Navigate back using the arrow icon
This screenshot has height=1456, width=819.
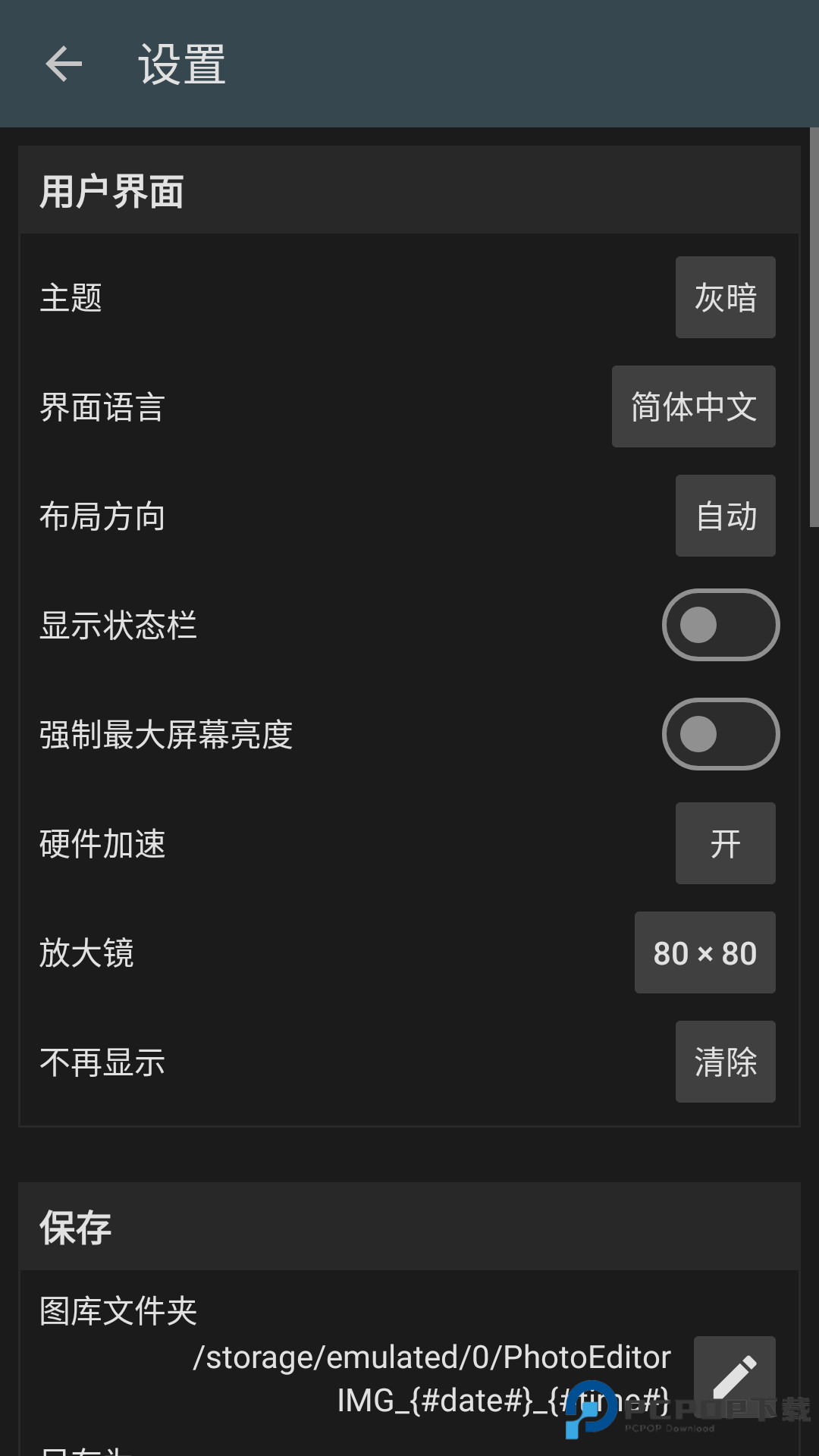click(x=64, y=64)
